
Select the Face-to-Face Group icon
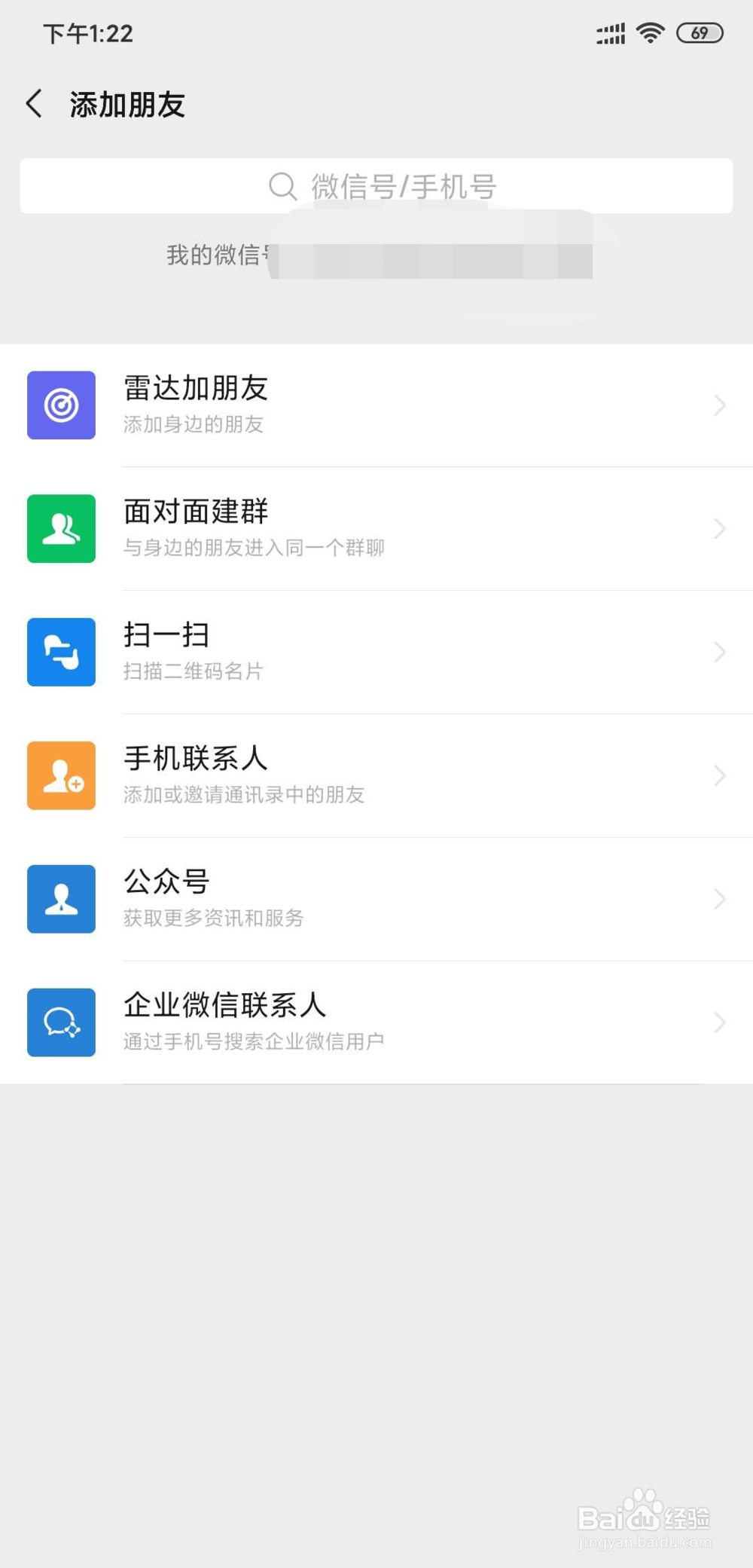point(61,529)
